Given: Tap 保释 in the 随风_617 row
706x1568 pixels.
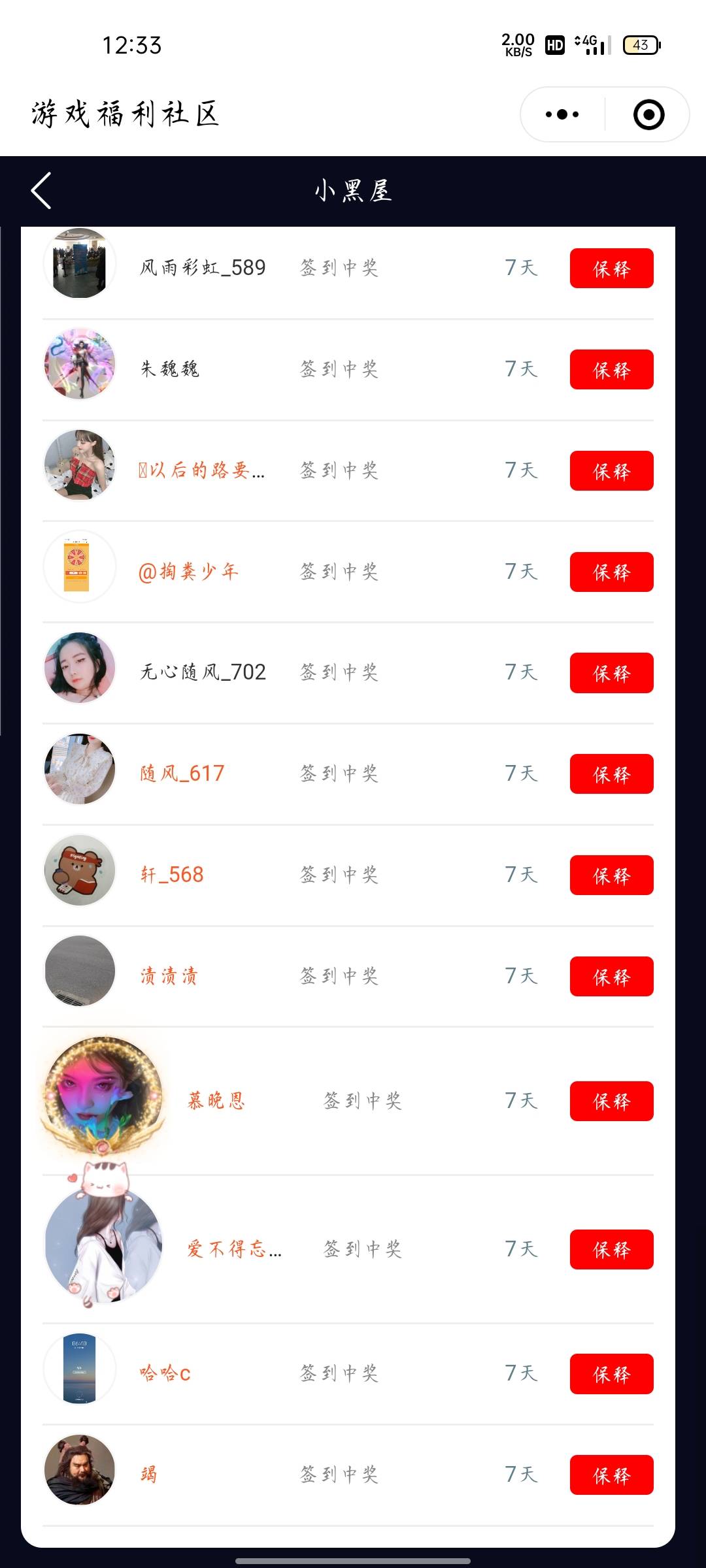Looking at the screenshot, I should pos(611,774).
